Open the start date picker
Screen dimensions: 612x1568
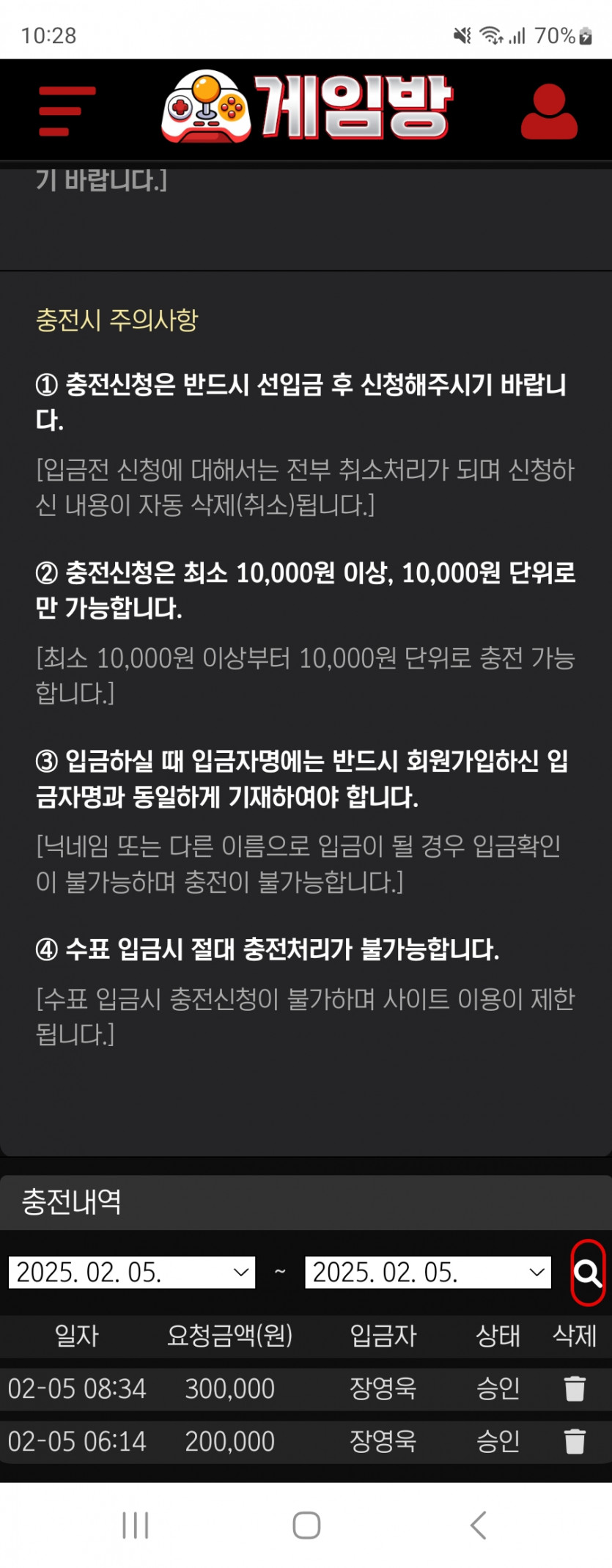(132, 1272)
